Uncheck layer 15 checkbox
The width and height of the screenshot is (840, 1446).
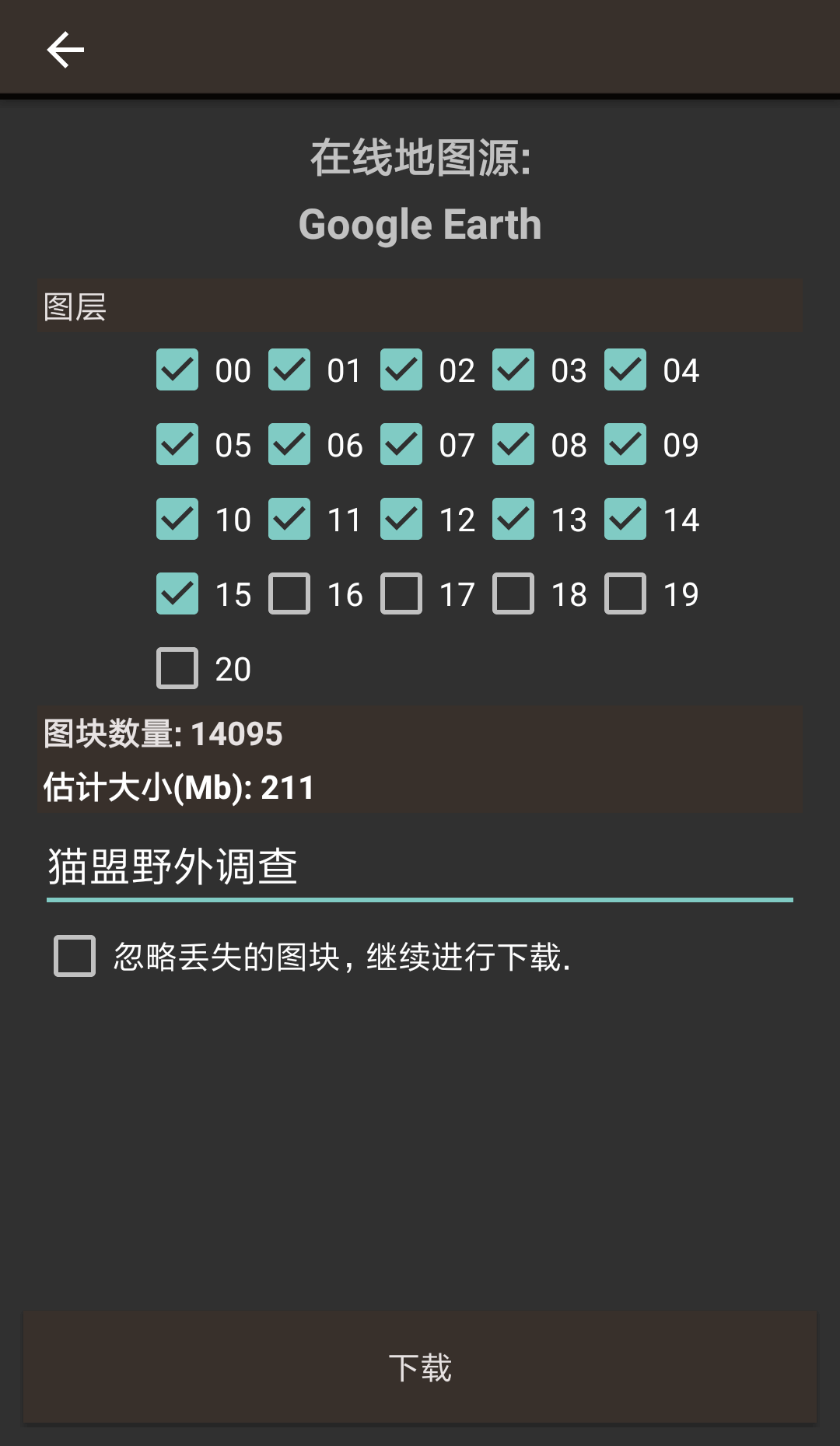177,593
